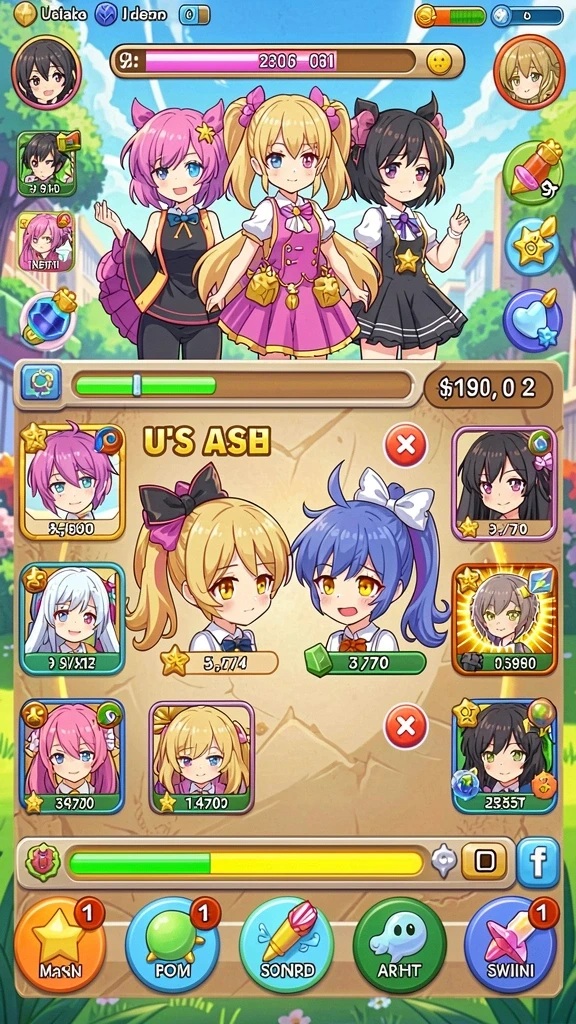Tap the Facebook share button

(538, 862)
